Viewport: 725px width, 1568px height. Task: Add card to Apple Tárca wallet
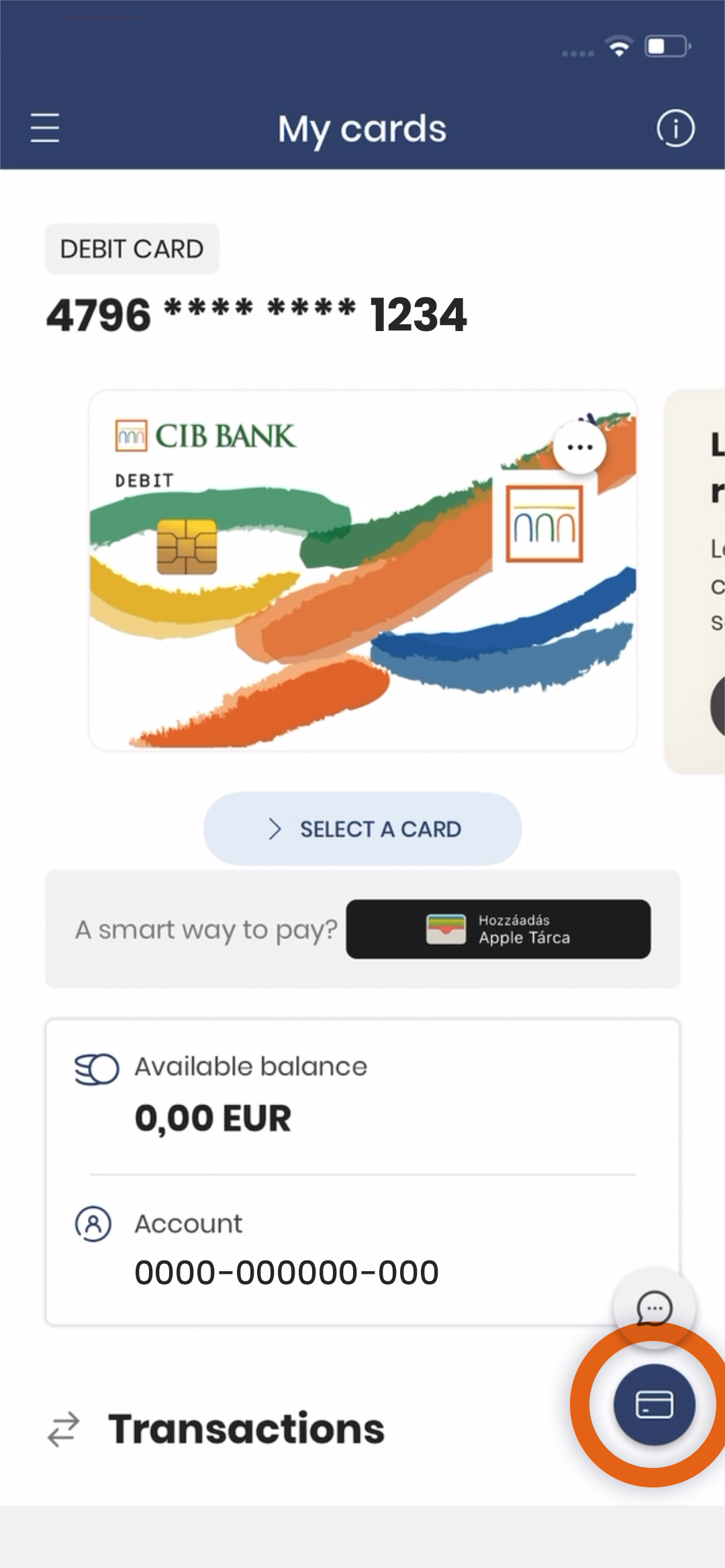[x=498, y=929]
